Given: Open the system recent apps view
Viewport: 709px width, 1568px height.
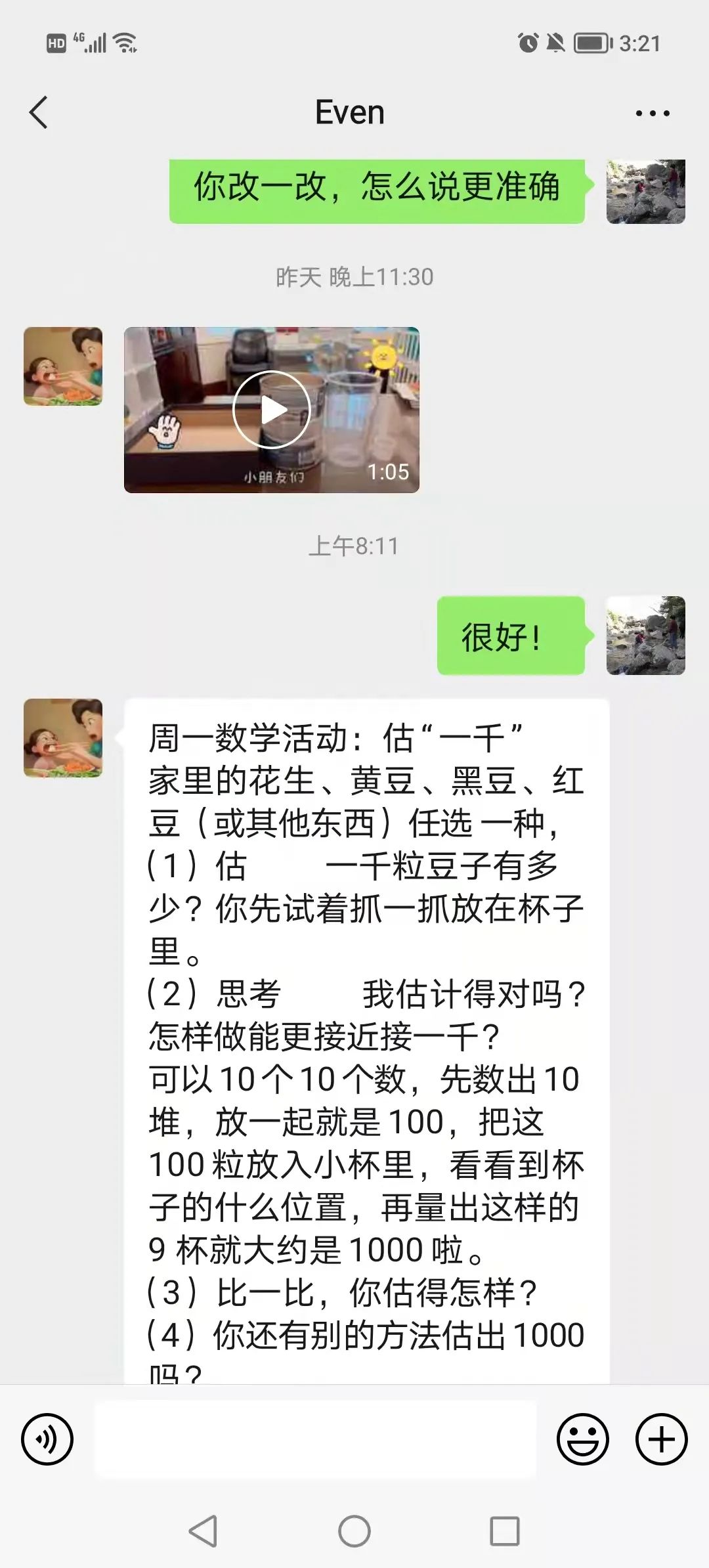Looking at the screenshot, I should point(505,1531).
